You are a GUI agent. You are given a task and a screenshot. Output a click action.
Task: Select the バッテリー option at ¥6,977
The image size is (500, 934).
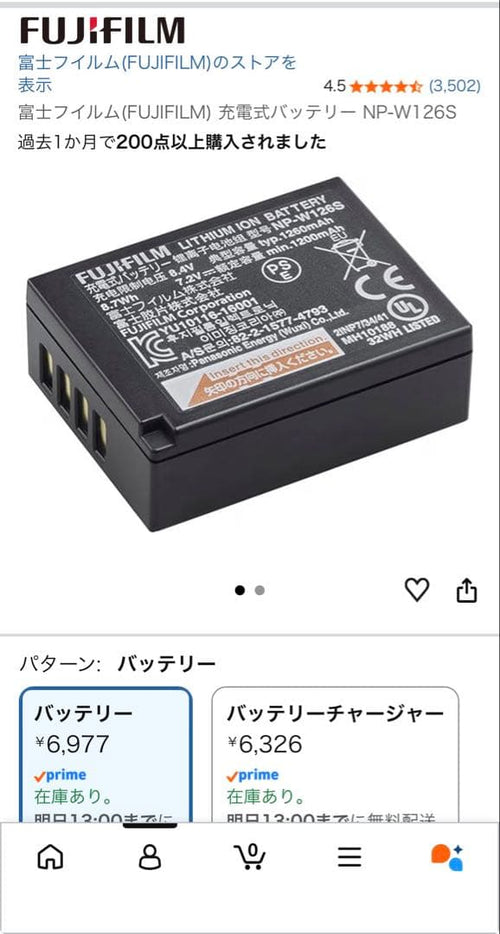click(x=106, y=755)
